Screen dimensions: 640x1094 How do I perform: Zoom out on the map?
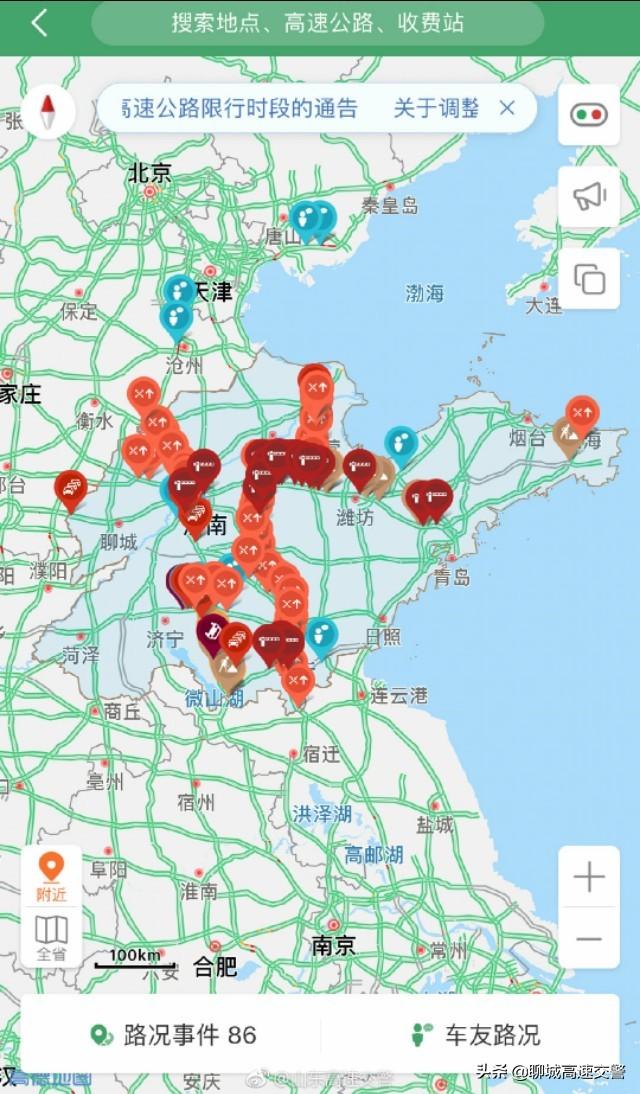pos(589,939)
